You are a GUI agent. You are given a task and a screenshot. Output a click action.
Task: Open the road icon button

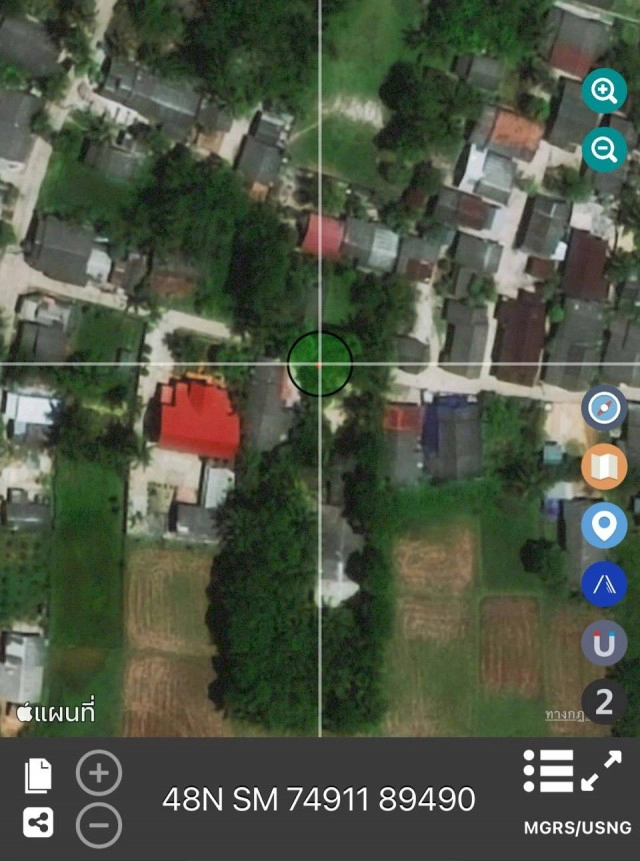604,584
